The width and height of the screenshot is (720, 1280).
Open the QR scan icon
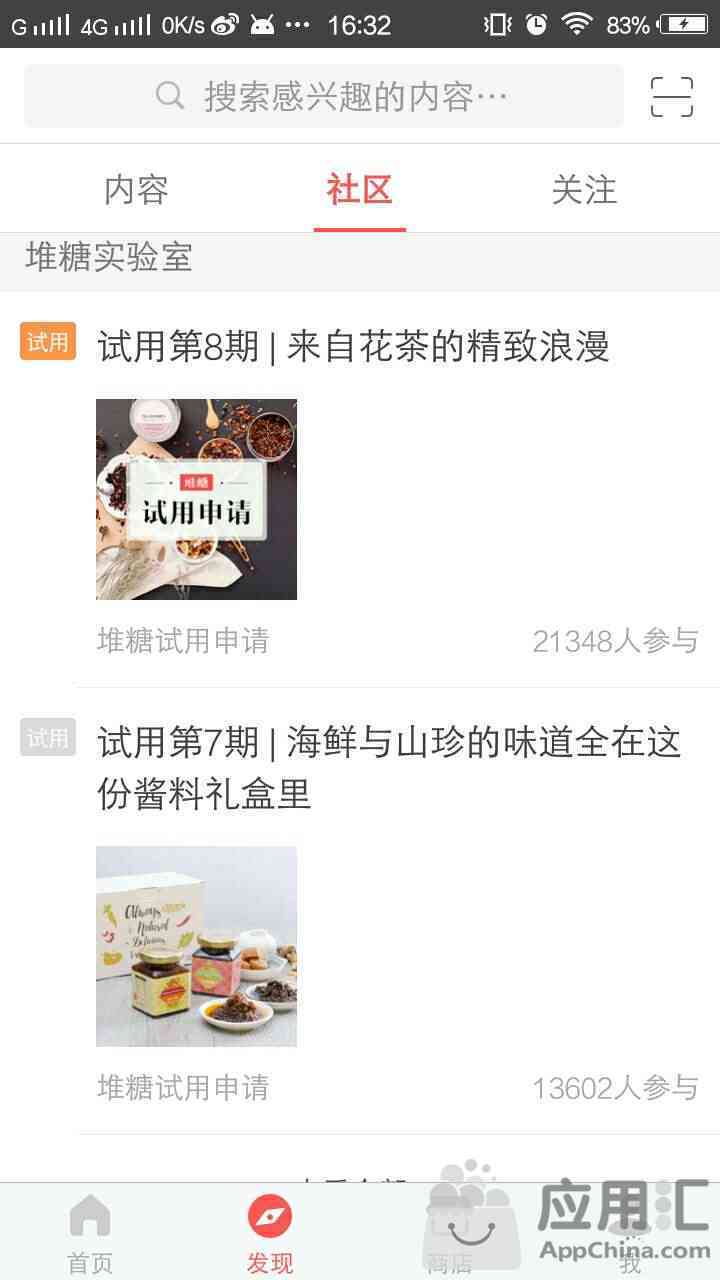click(x=671, y=97)
